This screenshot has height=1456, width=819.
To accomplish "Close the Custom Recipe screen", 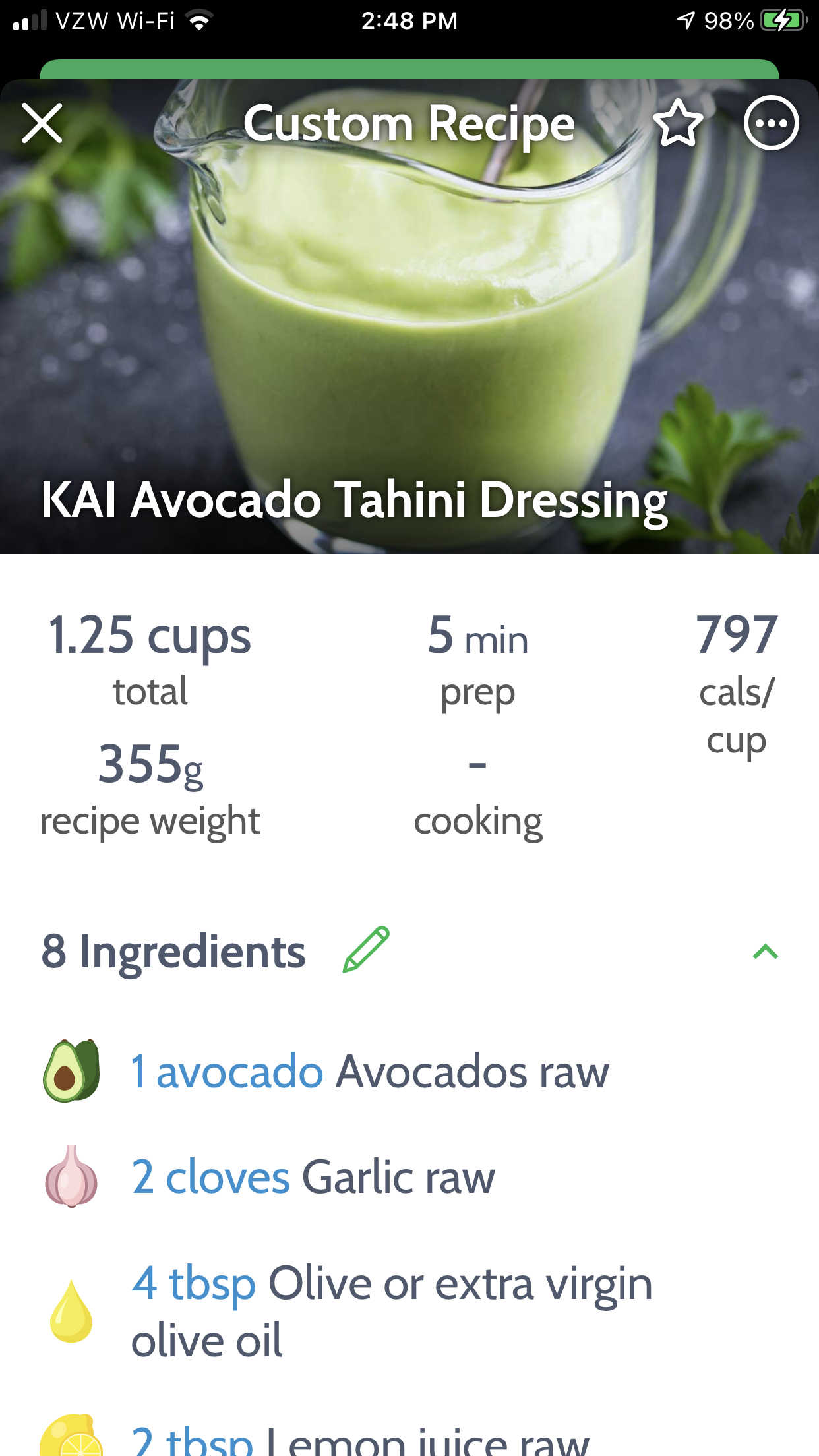I will point(42,123).
